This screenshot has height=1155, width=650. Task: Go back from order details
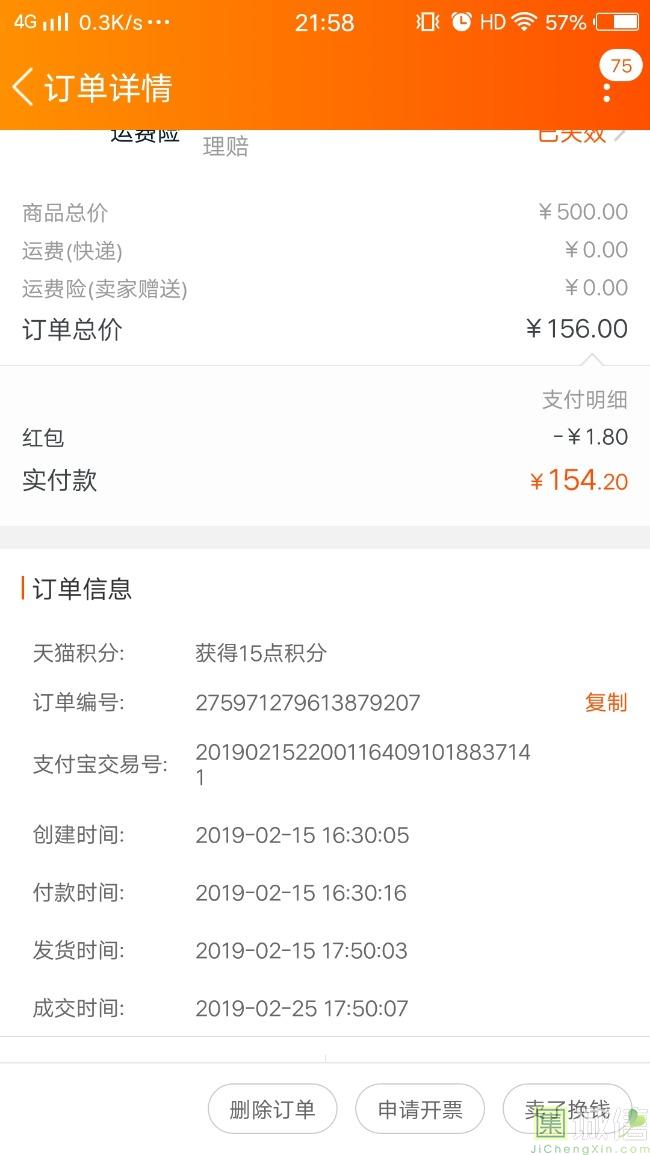[24, 87]
